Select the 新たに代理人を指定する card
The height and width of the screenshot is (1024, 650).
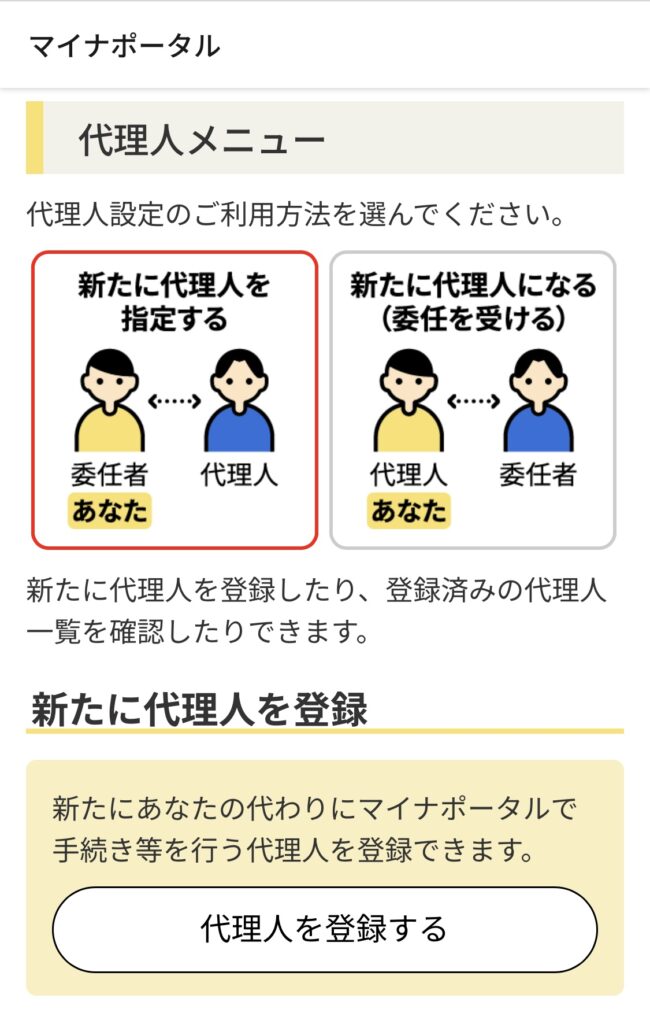pyautogui.click(x=174, y=400)
